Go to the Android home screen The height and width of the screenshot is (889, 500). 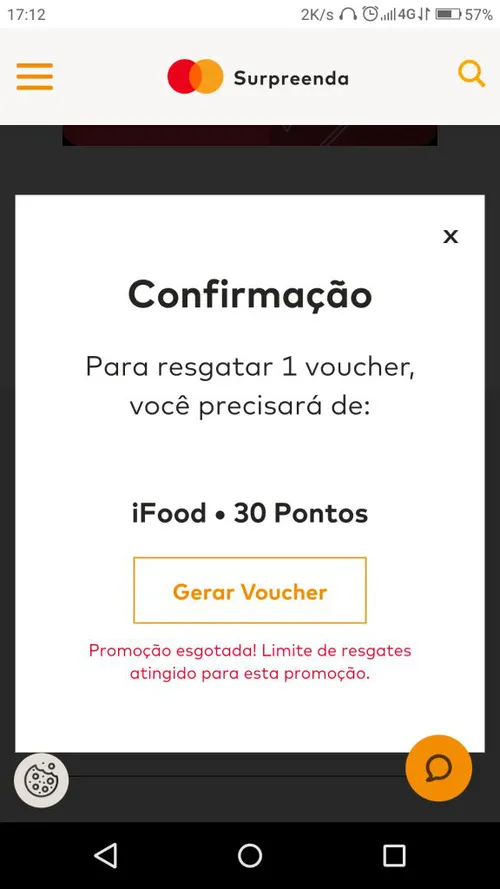pyautogui.click(x=250, y=856)
